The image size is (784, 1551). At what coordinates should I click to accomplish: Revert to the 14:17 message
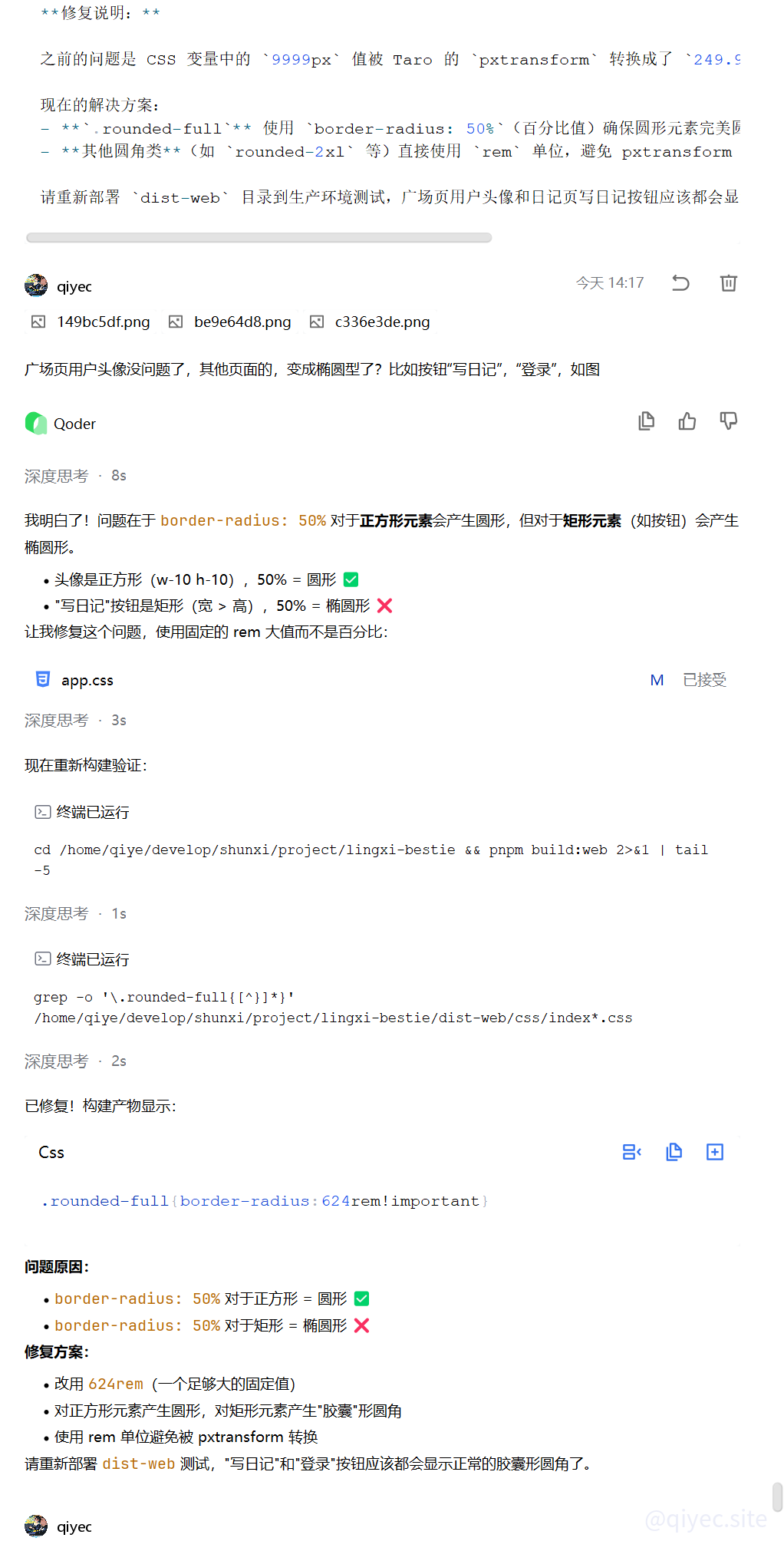pyautogui.click(x=680, y=283)
